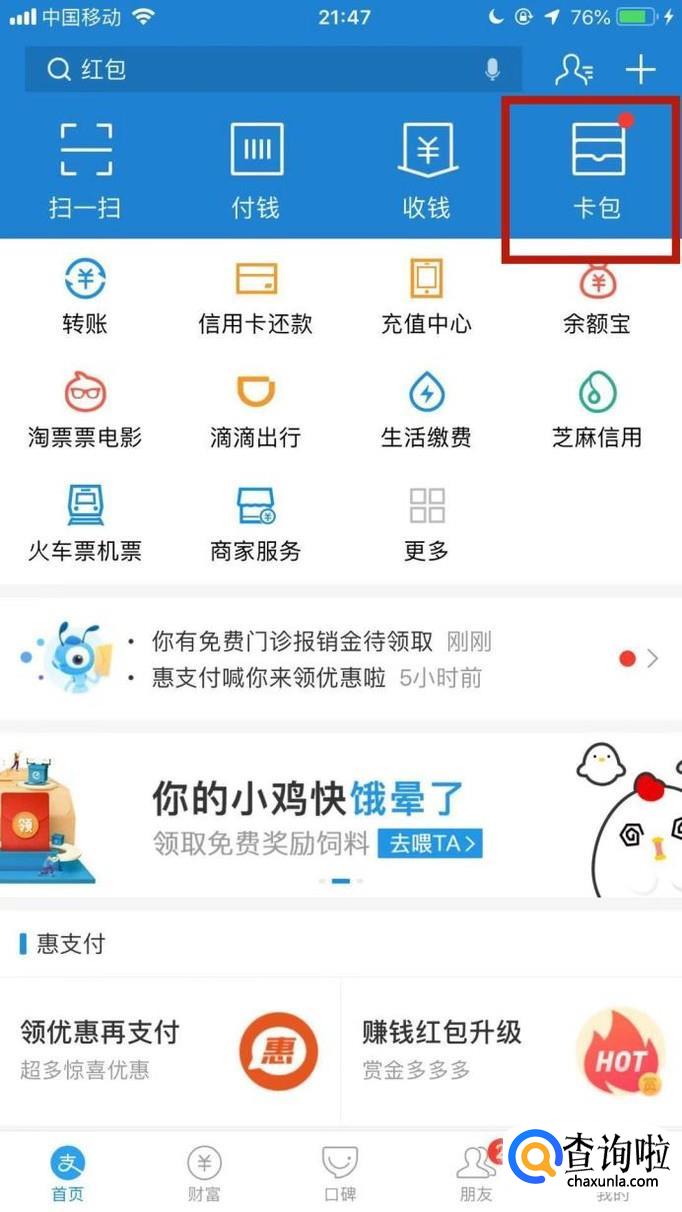Open 淘票票电影
The height and width of the screenshot is (1212, 682).
(x=85, y=408)
